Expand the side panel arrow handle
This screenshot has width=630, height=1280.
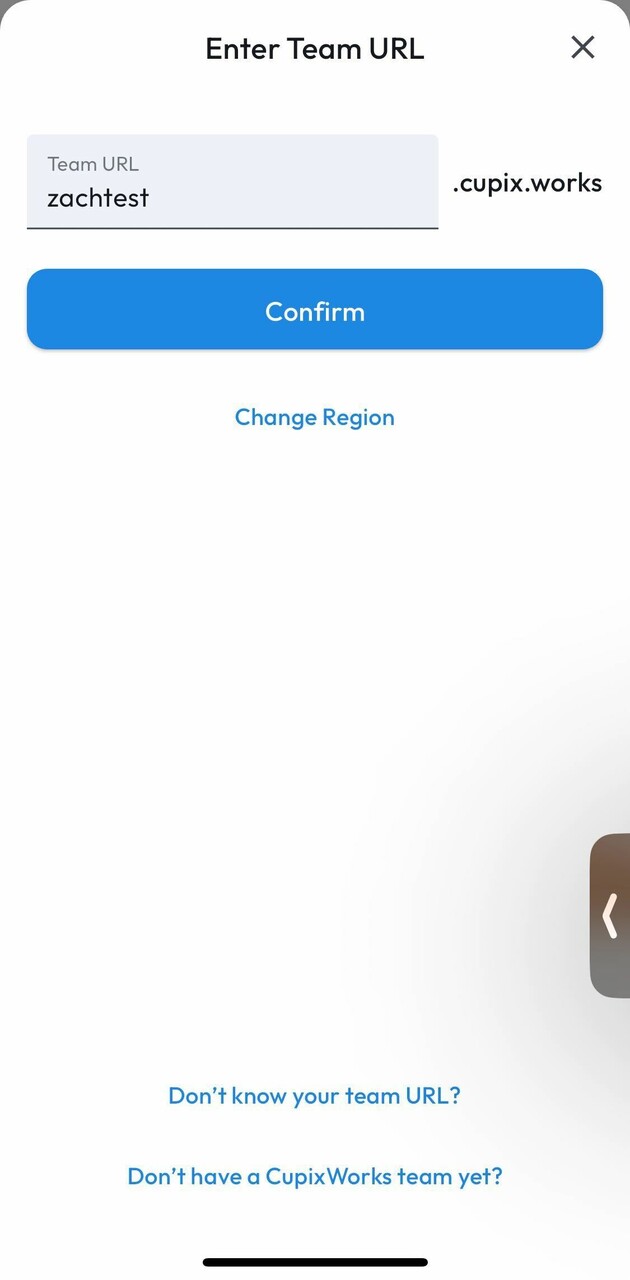[x=610, y=915]
